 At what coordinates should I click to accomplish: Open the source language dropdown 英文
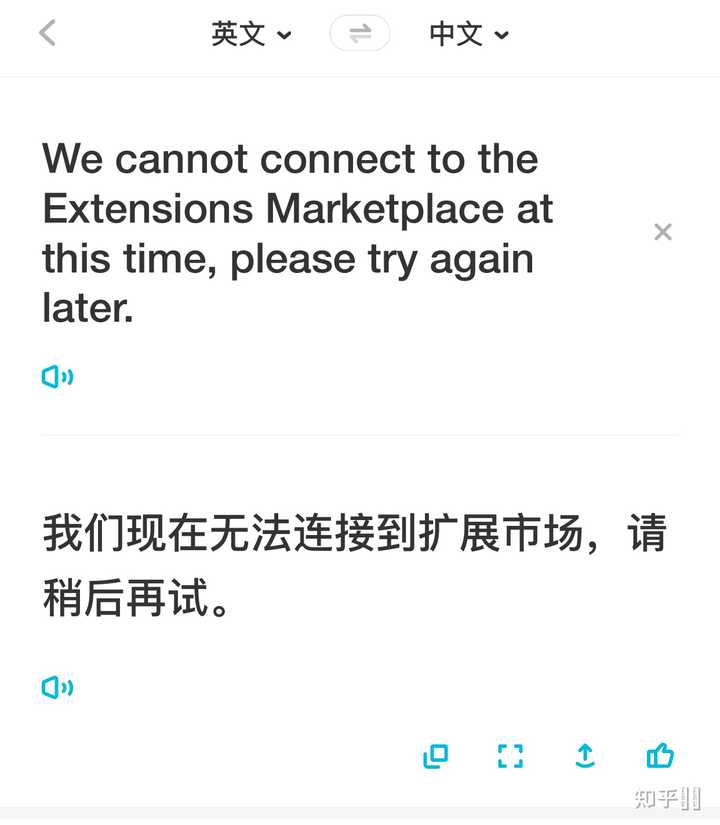click(251, 34)
